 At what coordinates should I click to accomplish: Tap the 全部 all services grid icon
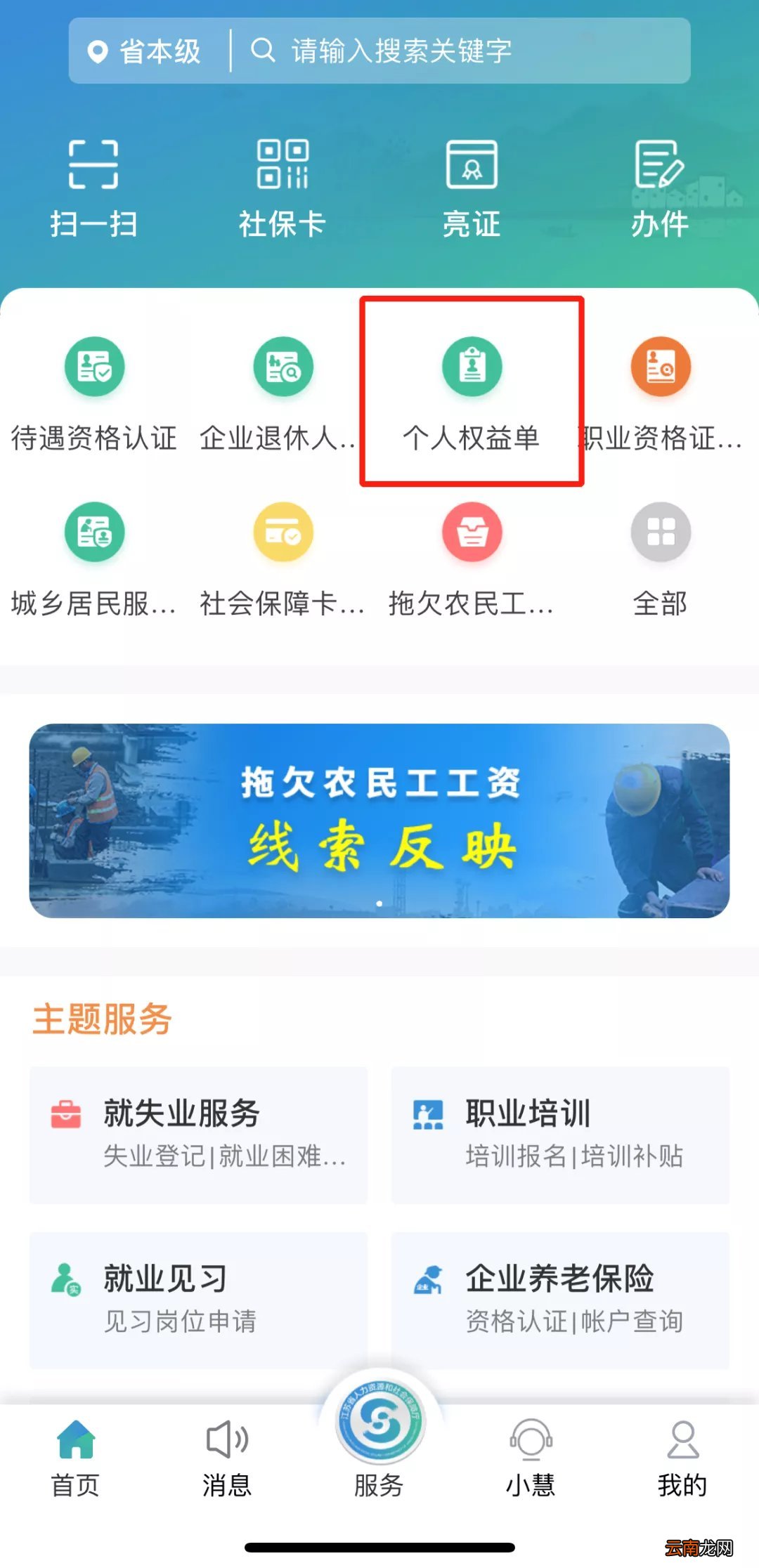[x=661, y=533]
